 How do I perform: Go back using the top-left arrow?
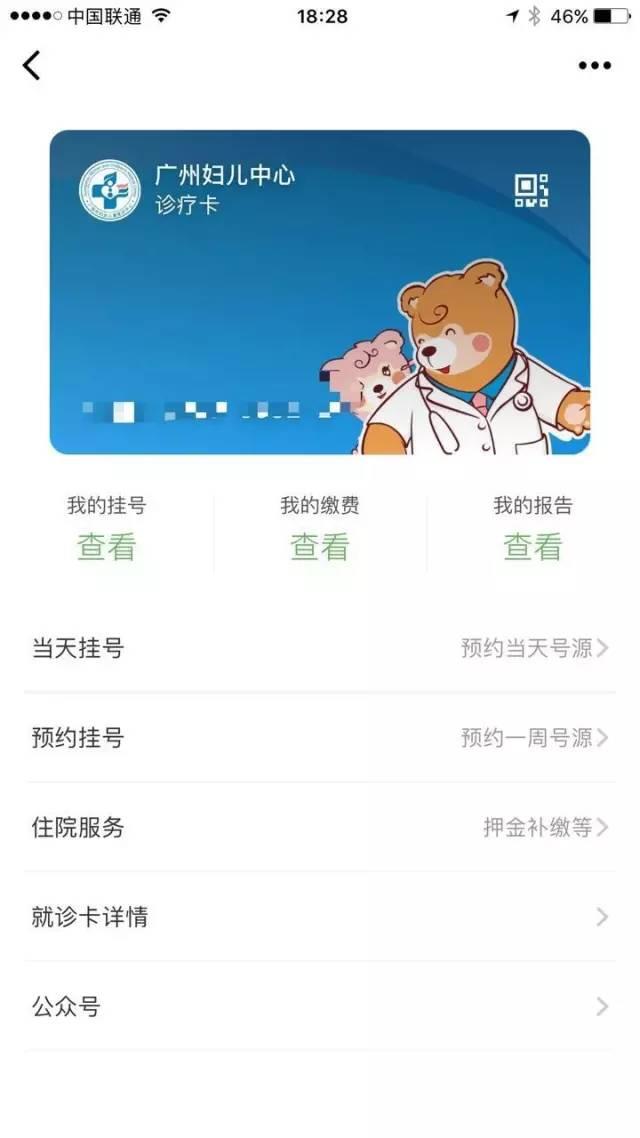[32, 65]
